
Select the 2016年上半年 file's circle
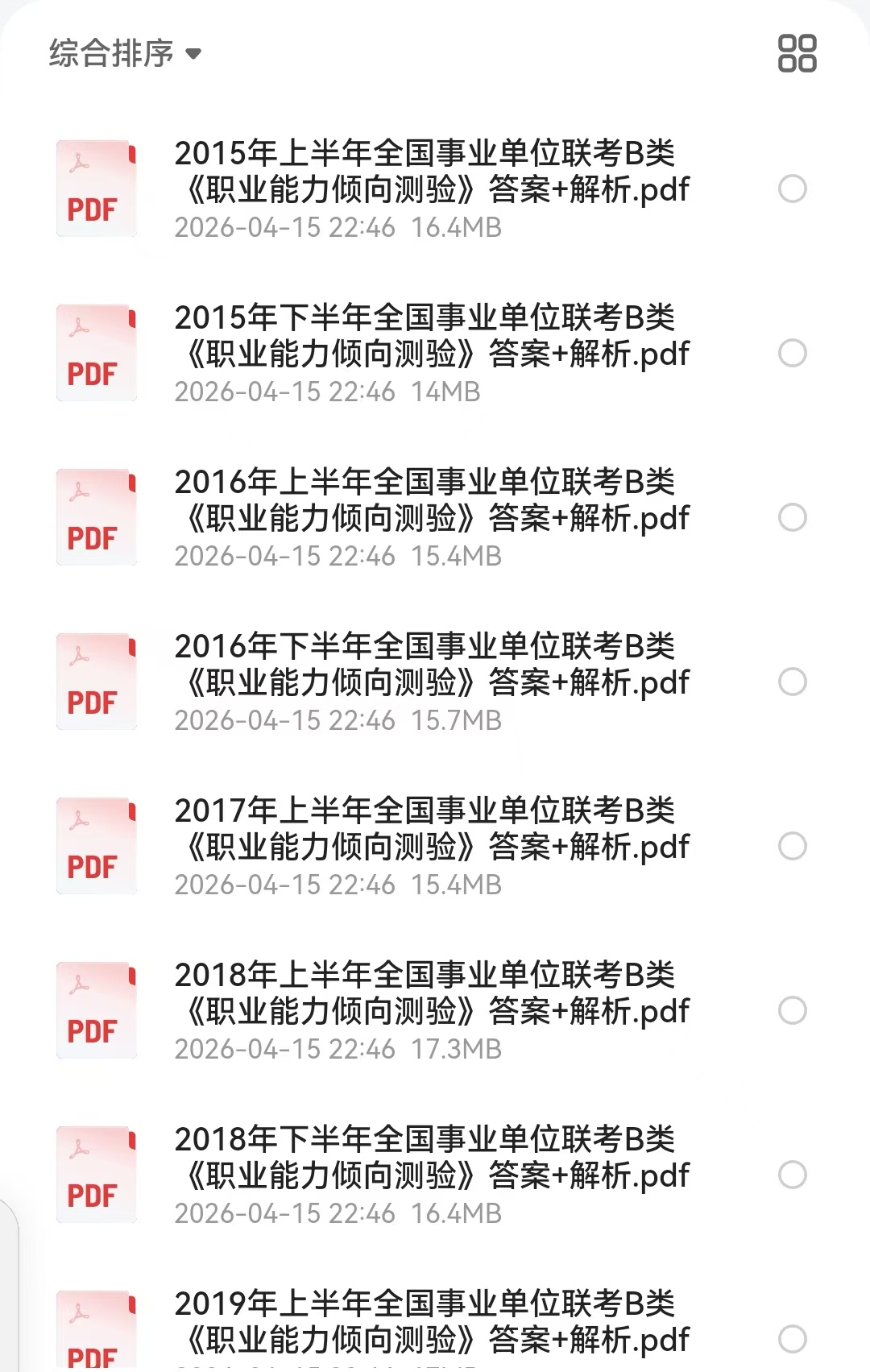coord(793,517)
